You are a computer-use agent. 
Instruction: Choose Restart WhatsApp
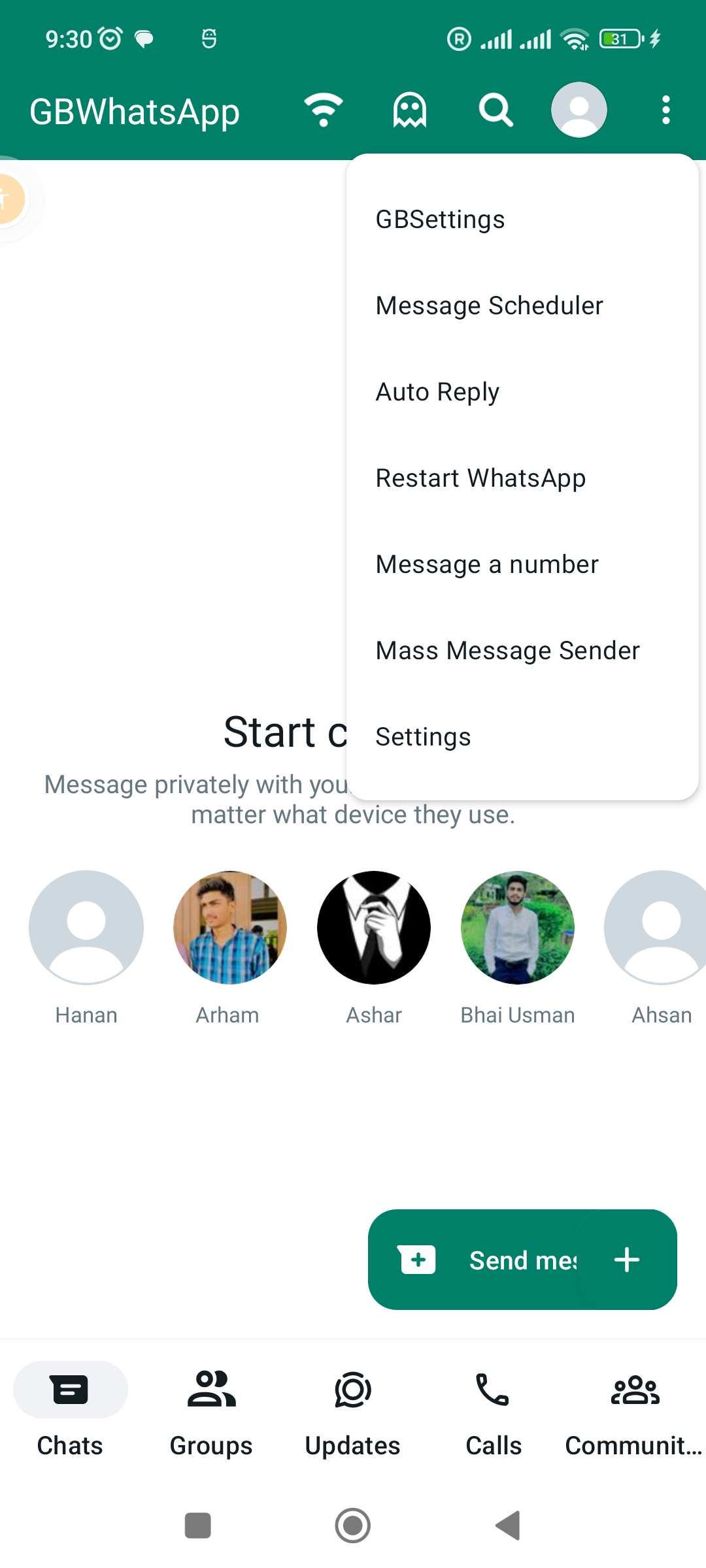pos(480,478)
